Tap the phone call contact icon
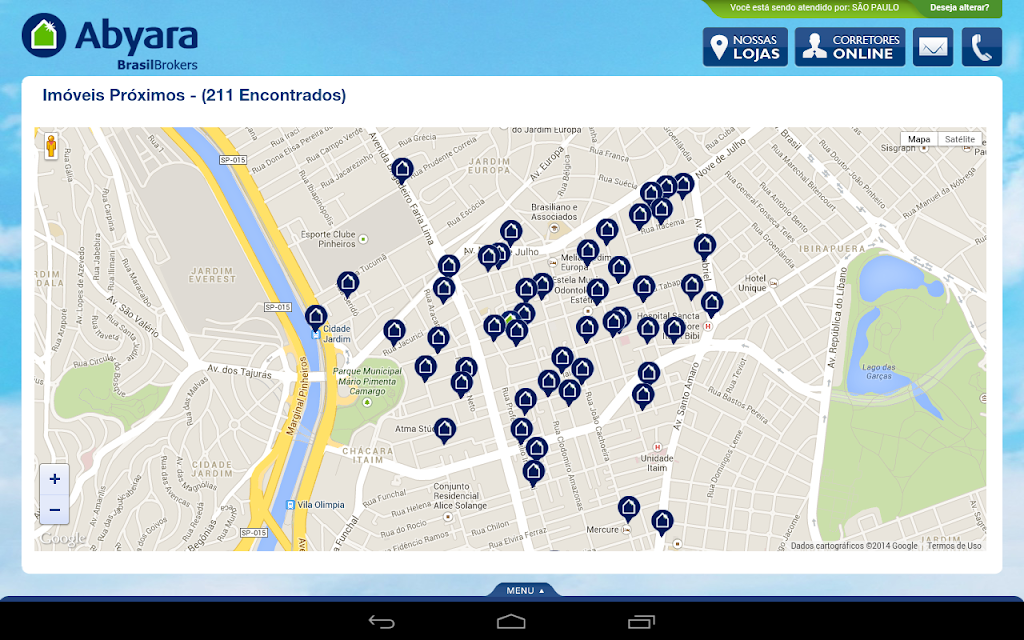 (x=981, y=47)
